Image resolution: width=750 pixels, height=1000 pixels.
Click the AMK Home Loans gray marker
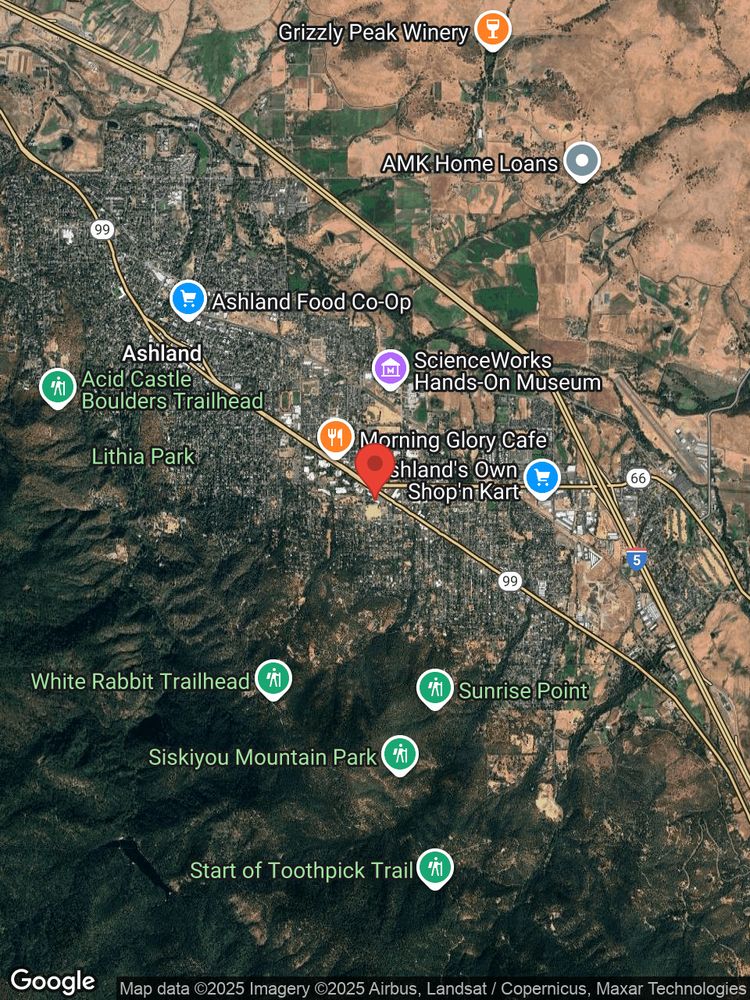(x=581, y=158)
